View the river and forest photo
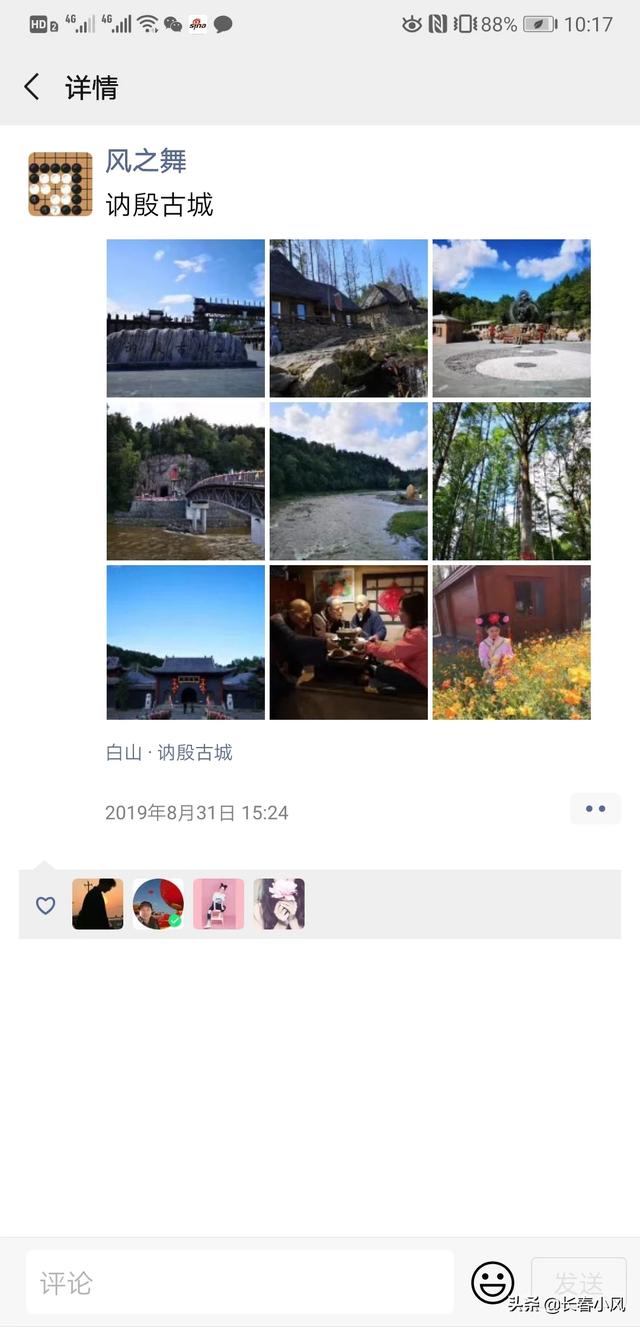The image size is (640, 1327). pyautogui.click(x=348, y=481)
